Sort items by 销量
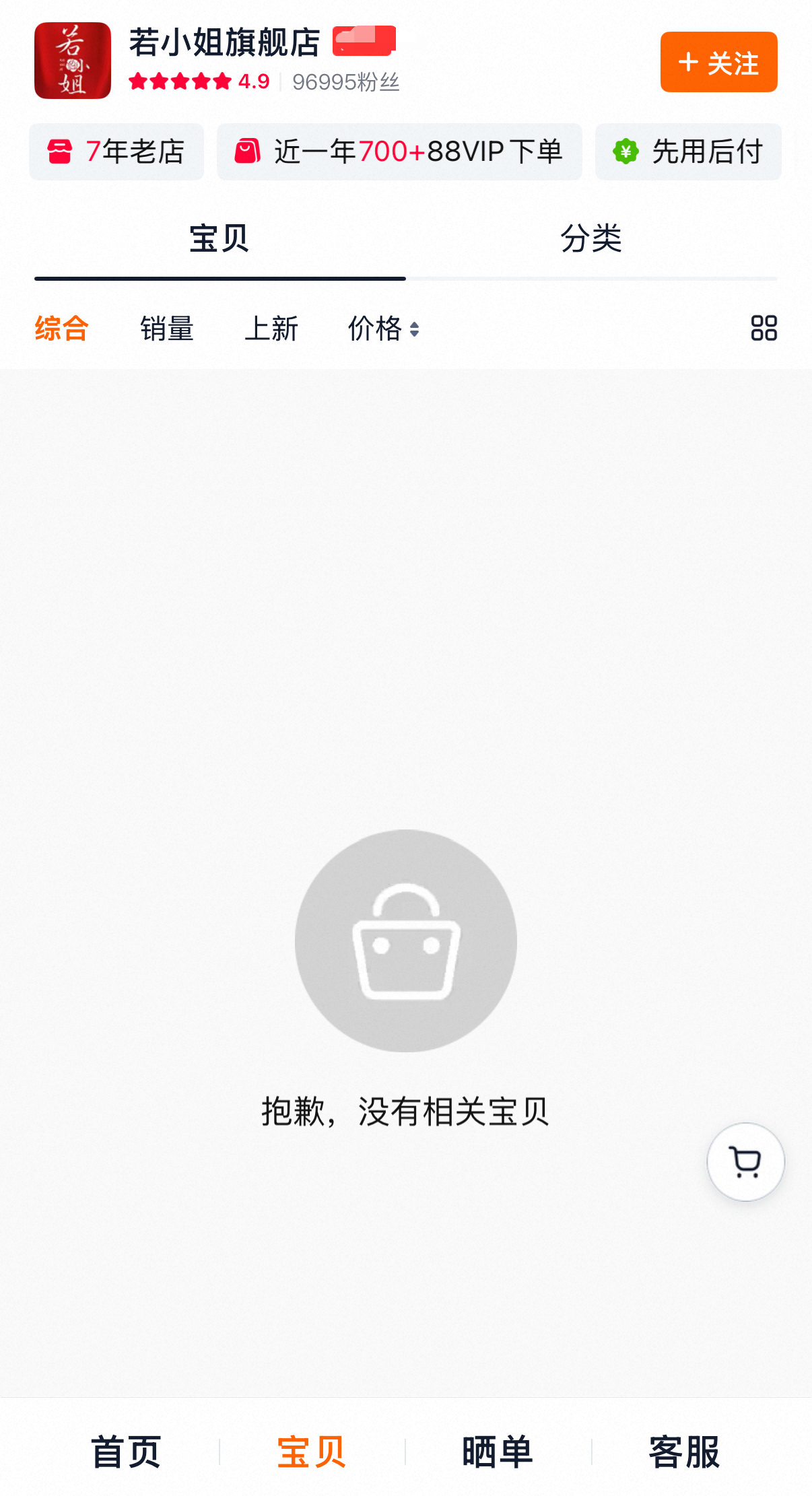Screen dimensions: 812x1496 pyautogui.click(x=167, y=329)
